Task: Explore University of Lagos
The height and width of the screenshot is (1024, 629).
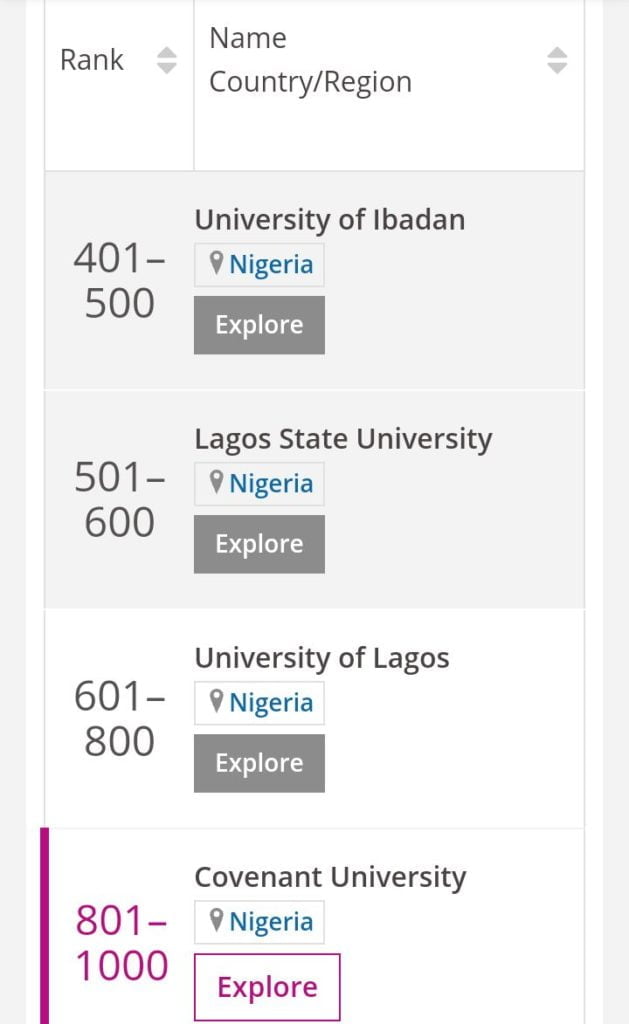Action: [259, 763]
